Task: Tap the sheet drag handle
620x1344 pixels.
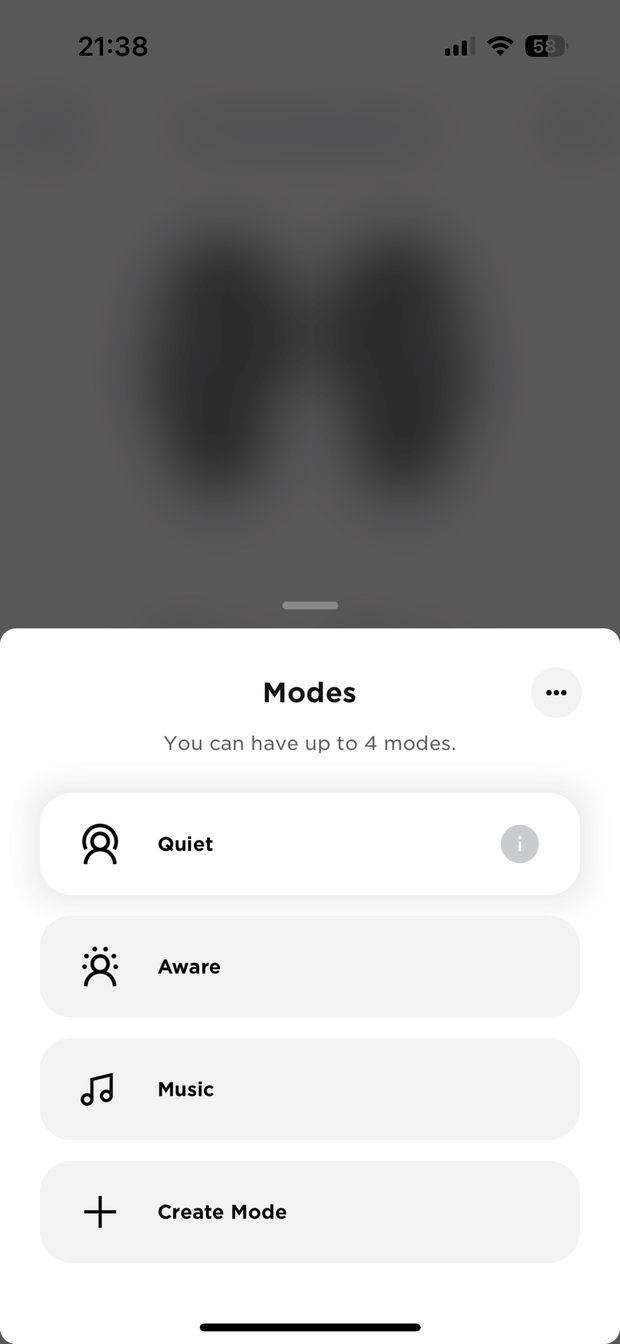Action: (310, 605)
